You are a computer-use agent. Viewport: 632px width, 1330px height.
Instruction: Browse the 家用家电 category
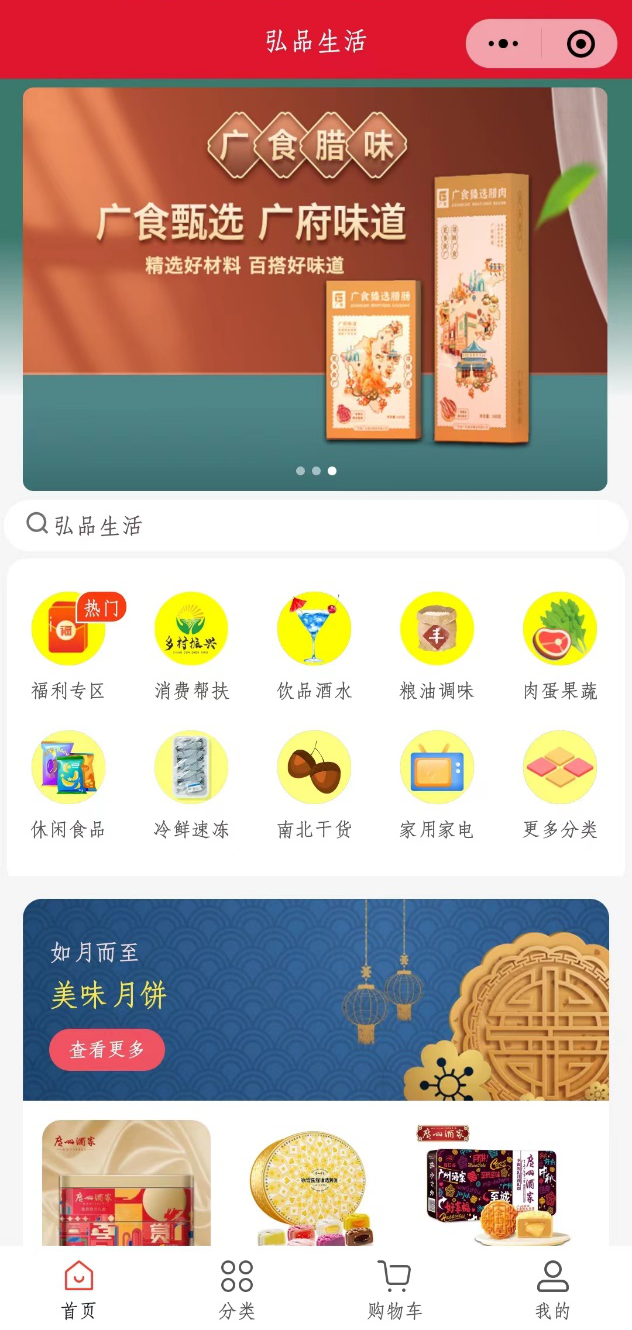[437, 784]
